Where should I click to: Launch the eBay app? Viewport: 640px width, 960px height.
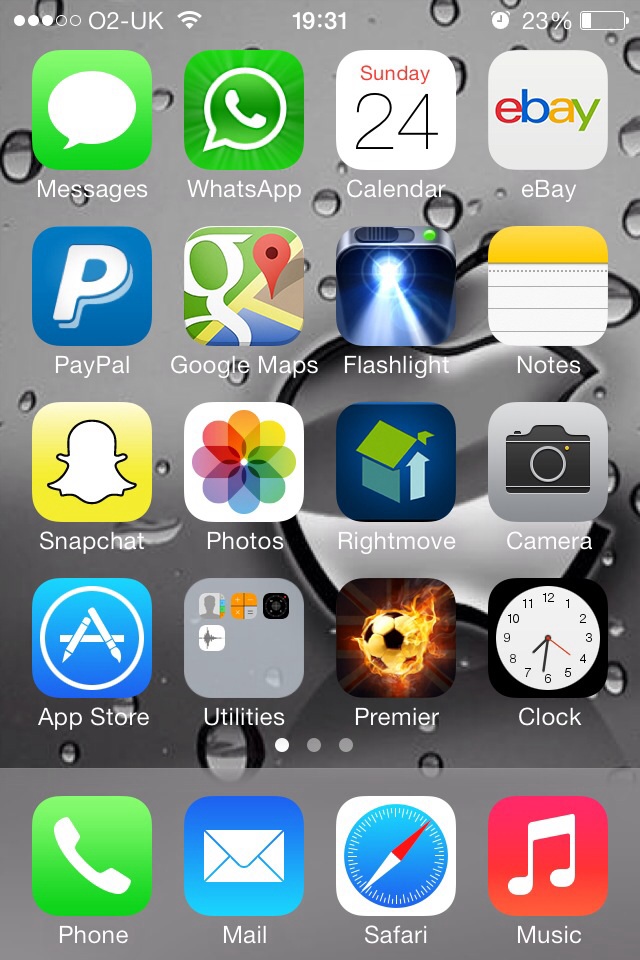tap(548, 110)
